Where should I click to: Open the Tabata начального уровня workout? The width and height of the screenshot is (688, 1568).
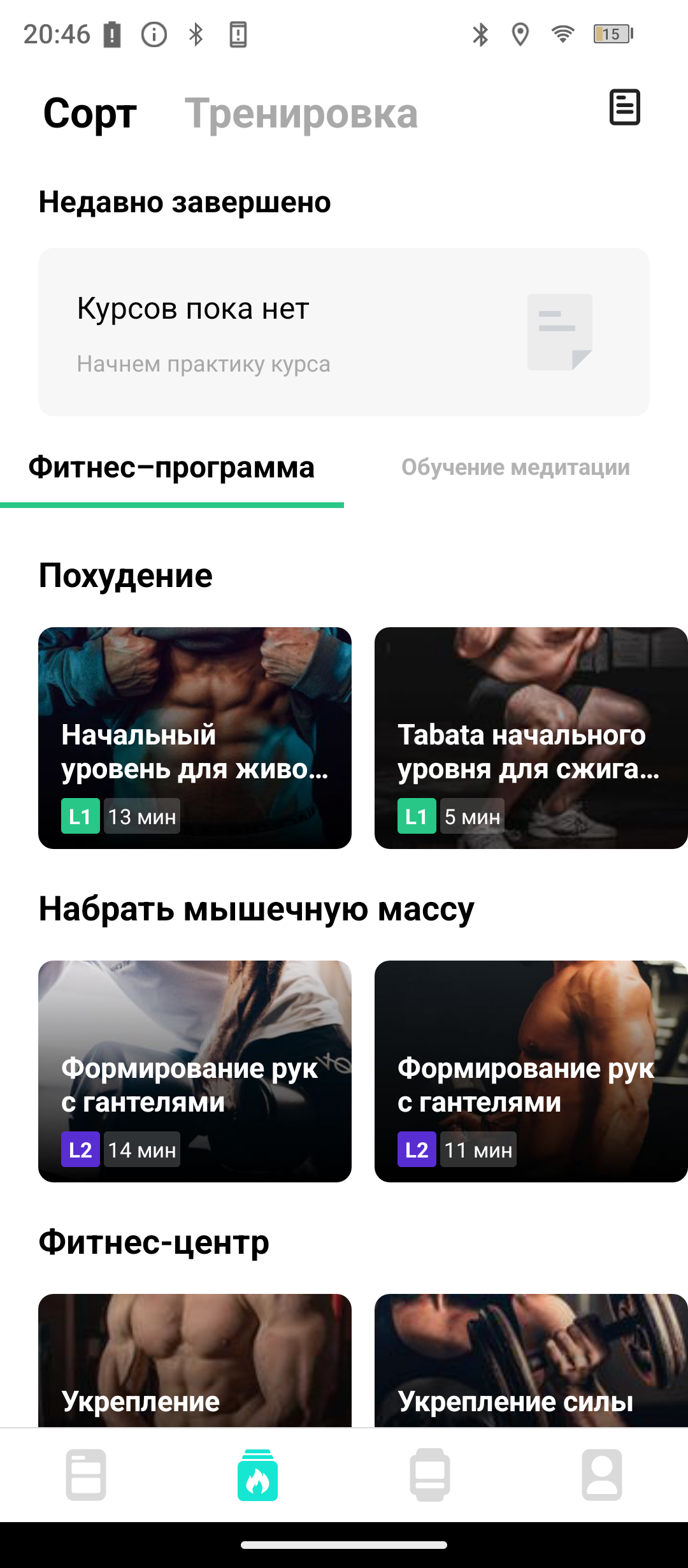coord(531,737)
